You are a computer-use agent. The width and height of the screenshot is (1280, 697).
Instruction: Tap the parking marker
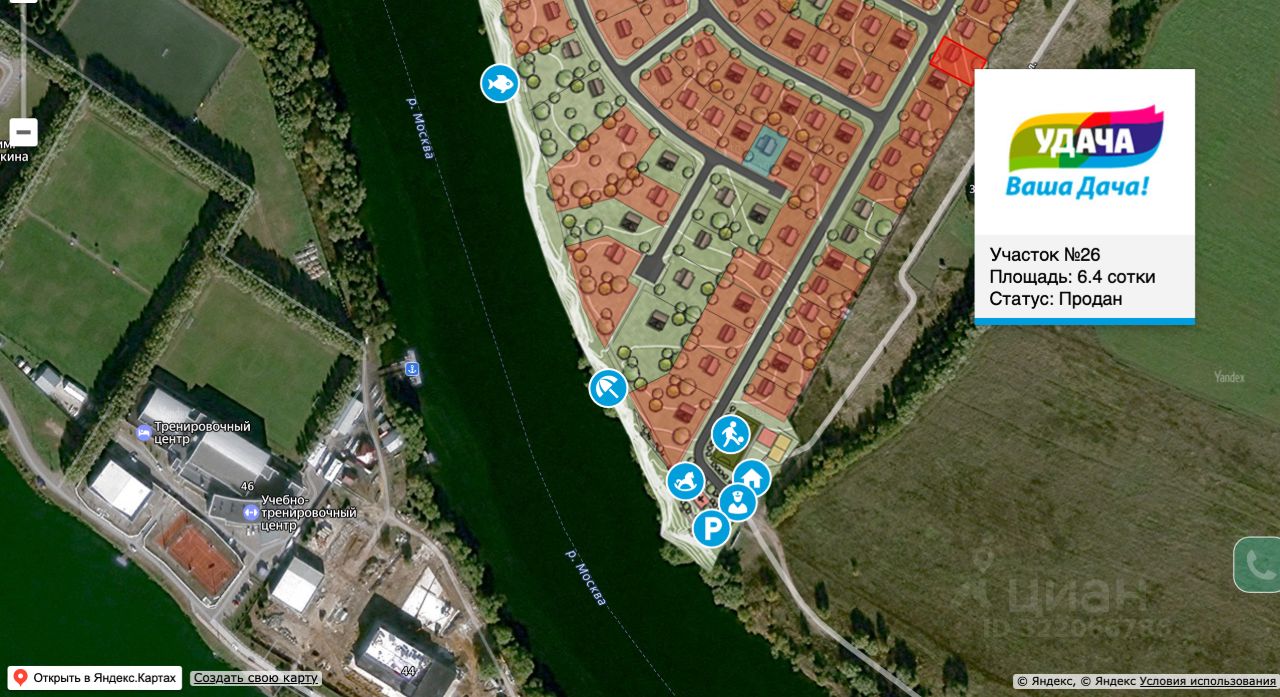711,527
